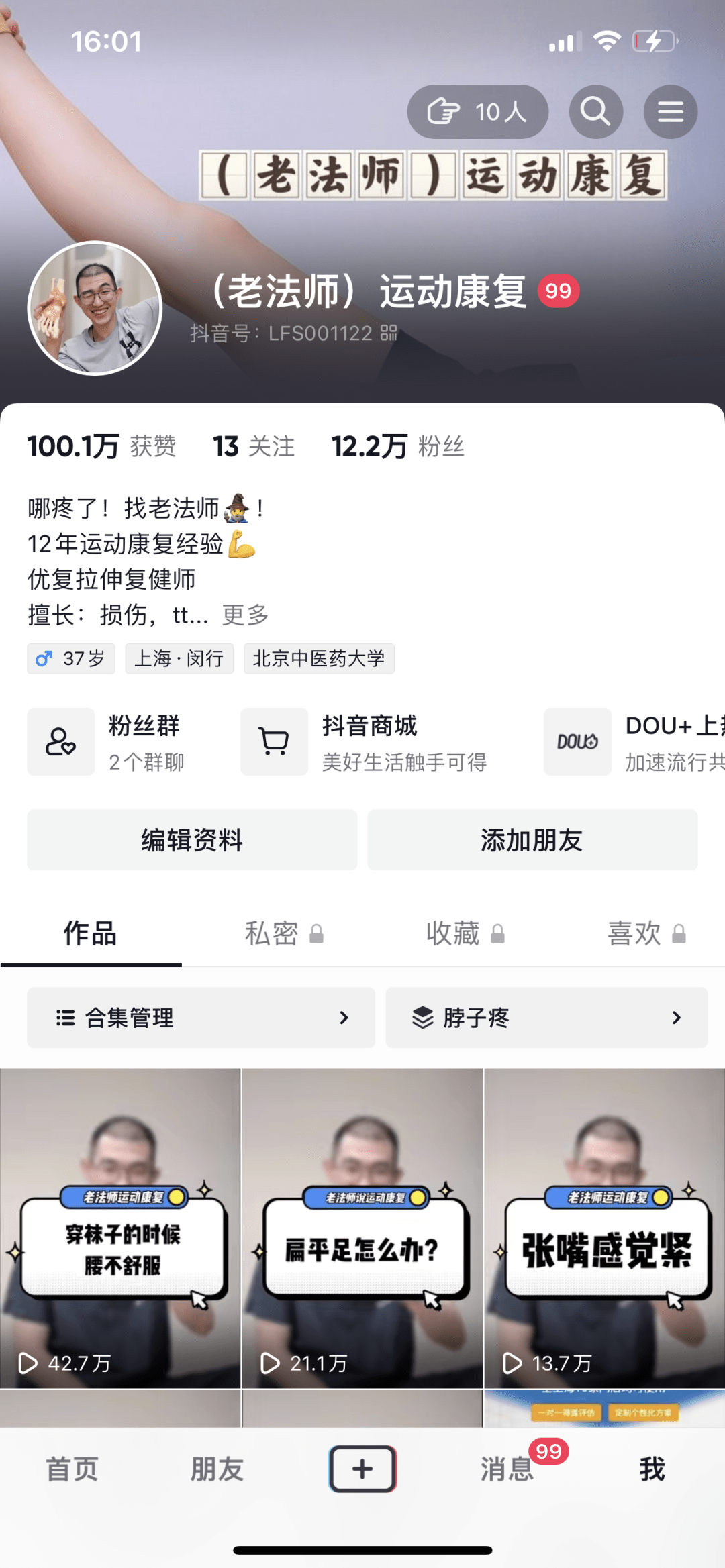This screenshot has height=1568, width=725.
Task: Switch to the 收藏 tab
Action: pos(464,933)
